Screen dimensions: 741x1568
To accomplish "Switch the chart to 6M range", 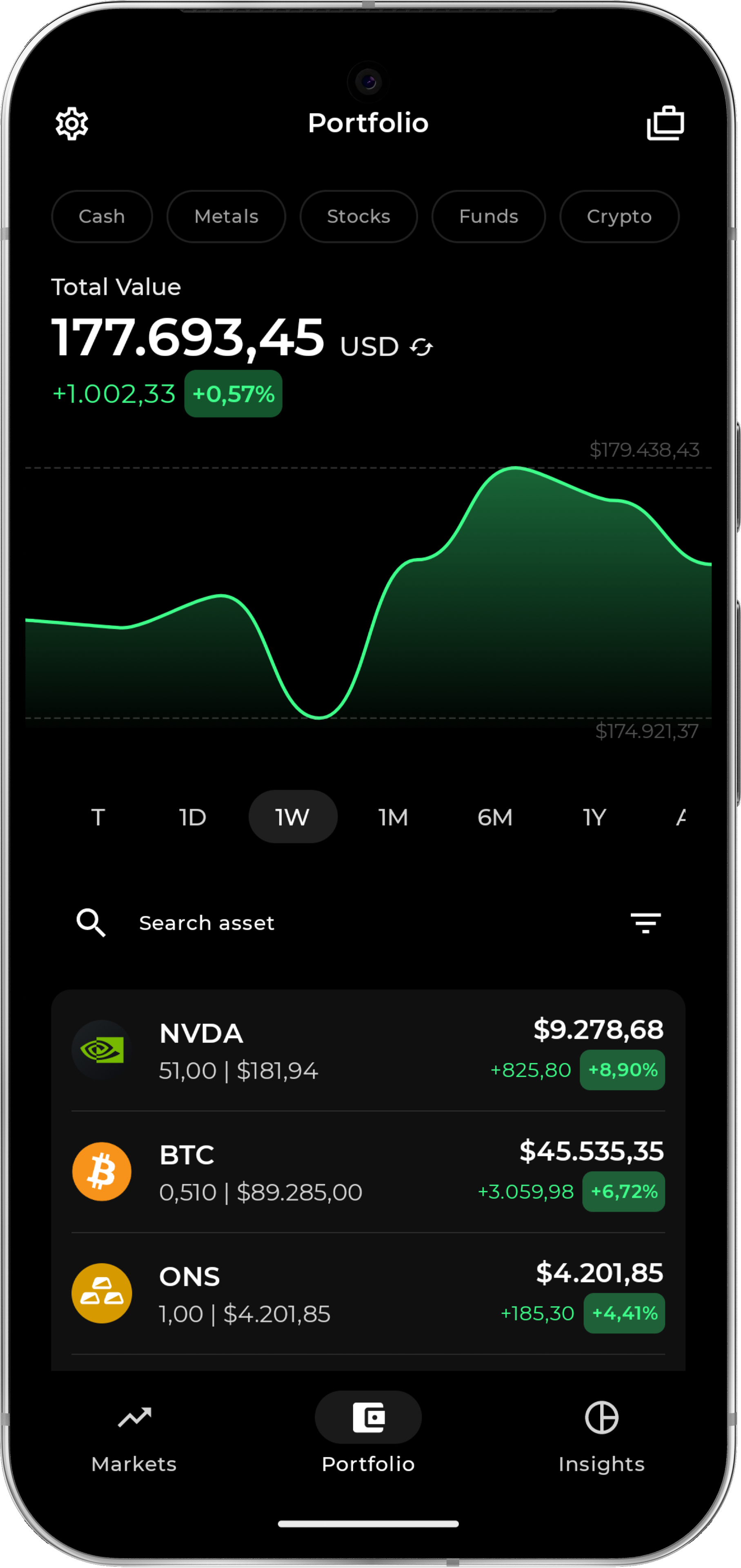I will [x=494, y=816].
